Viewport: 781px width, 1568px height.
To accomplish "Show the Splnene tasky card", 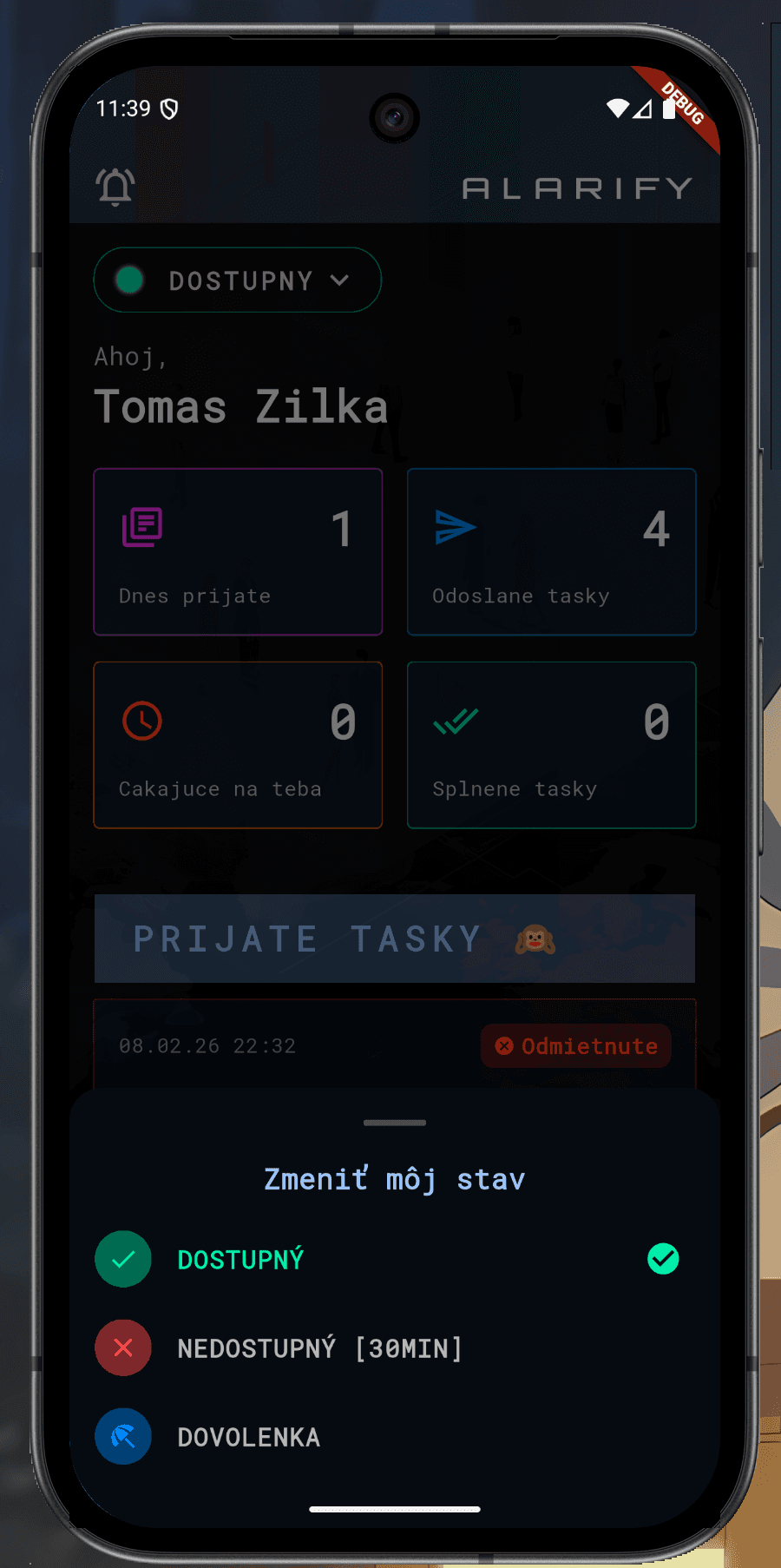I will [x=552, y=745].
